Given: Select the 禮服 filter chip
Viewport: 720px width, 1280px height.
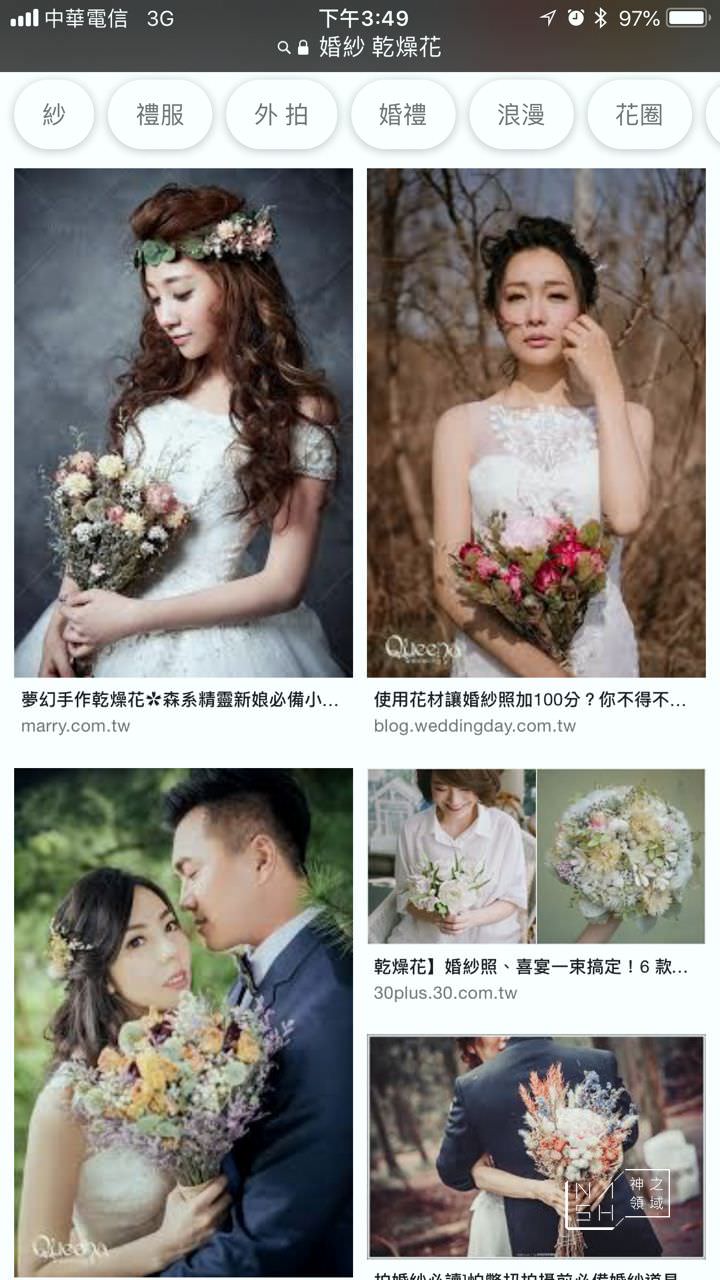Looking at the screenshot, I should coord(160,115).
